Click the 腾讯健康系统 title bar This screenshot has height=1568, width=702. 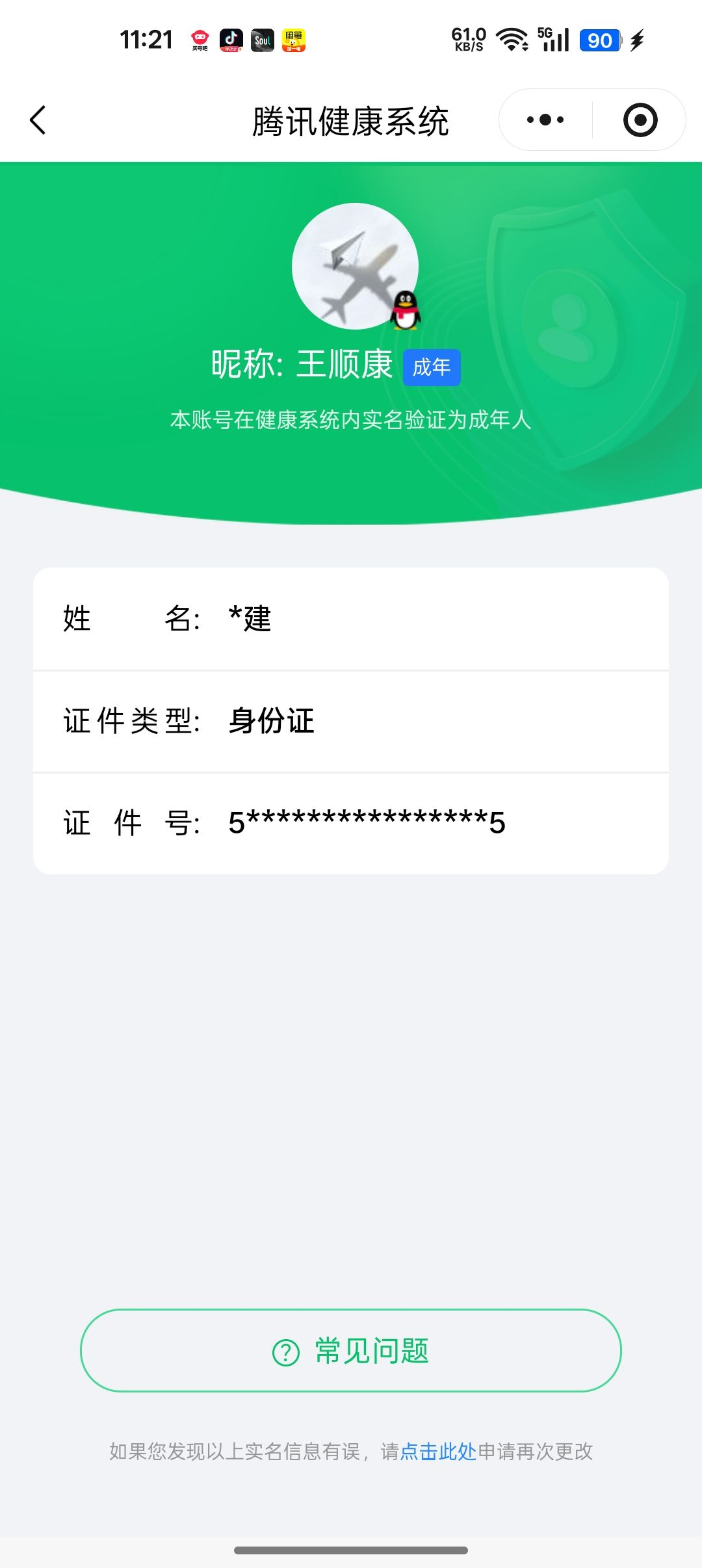(351, 120)
